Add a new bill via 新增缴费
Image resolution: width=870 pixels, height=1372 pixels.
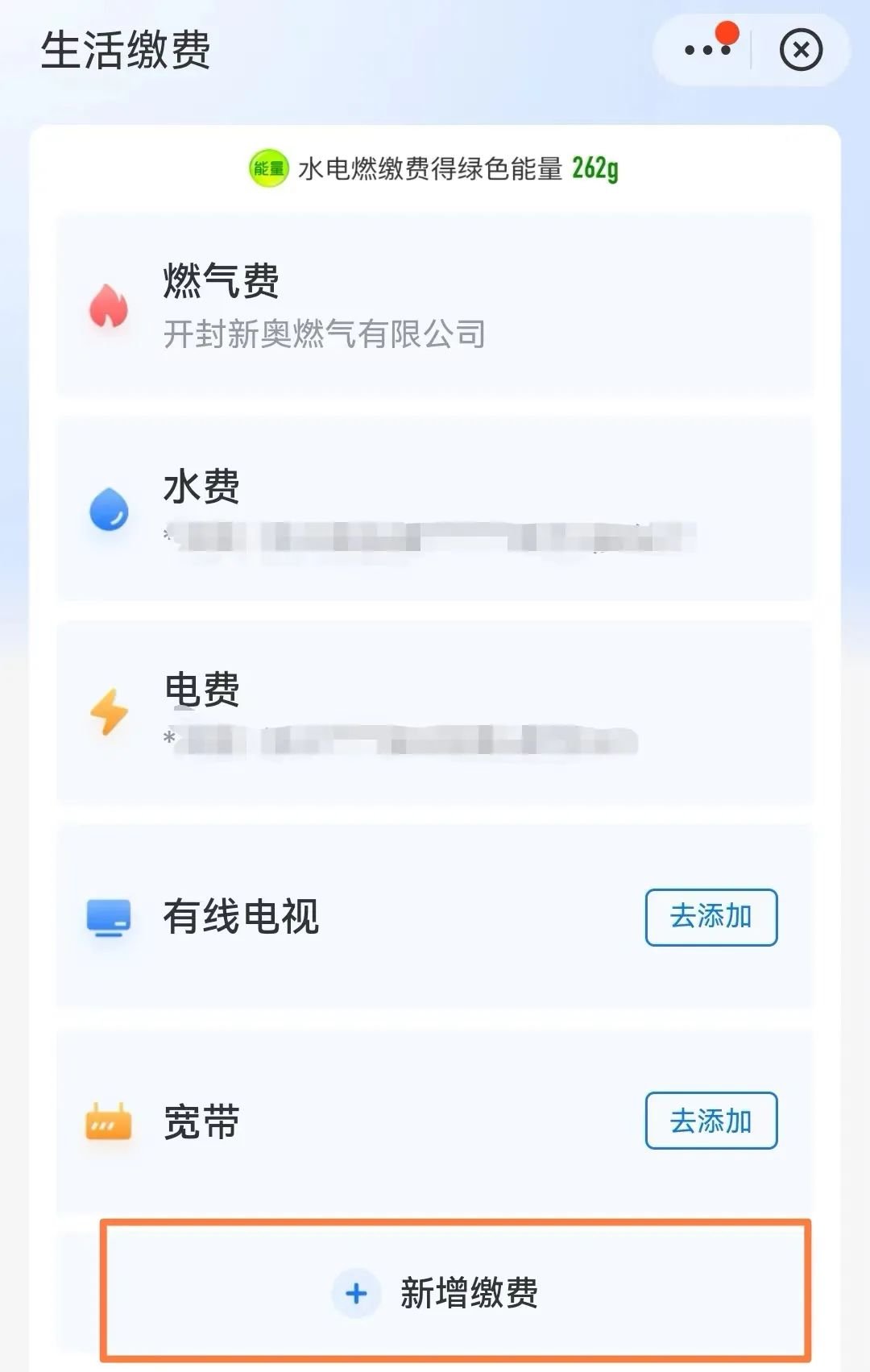[x=455, y=1292]
